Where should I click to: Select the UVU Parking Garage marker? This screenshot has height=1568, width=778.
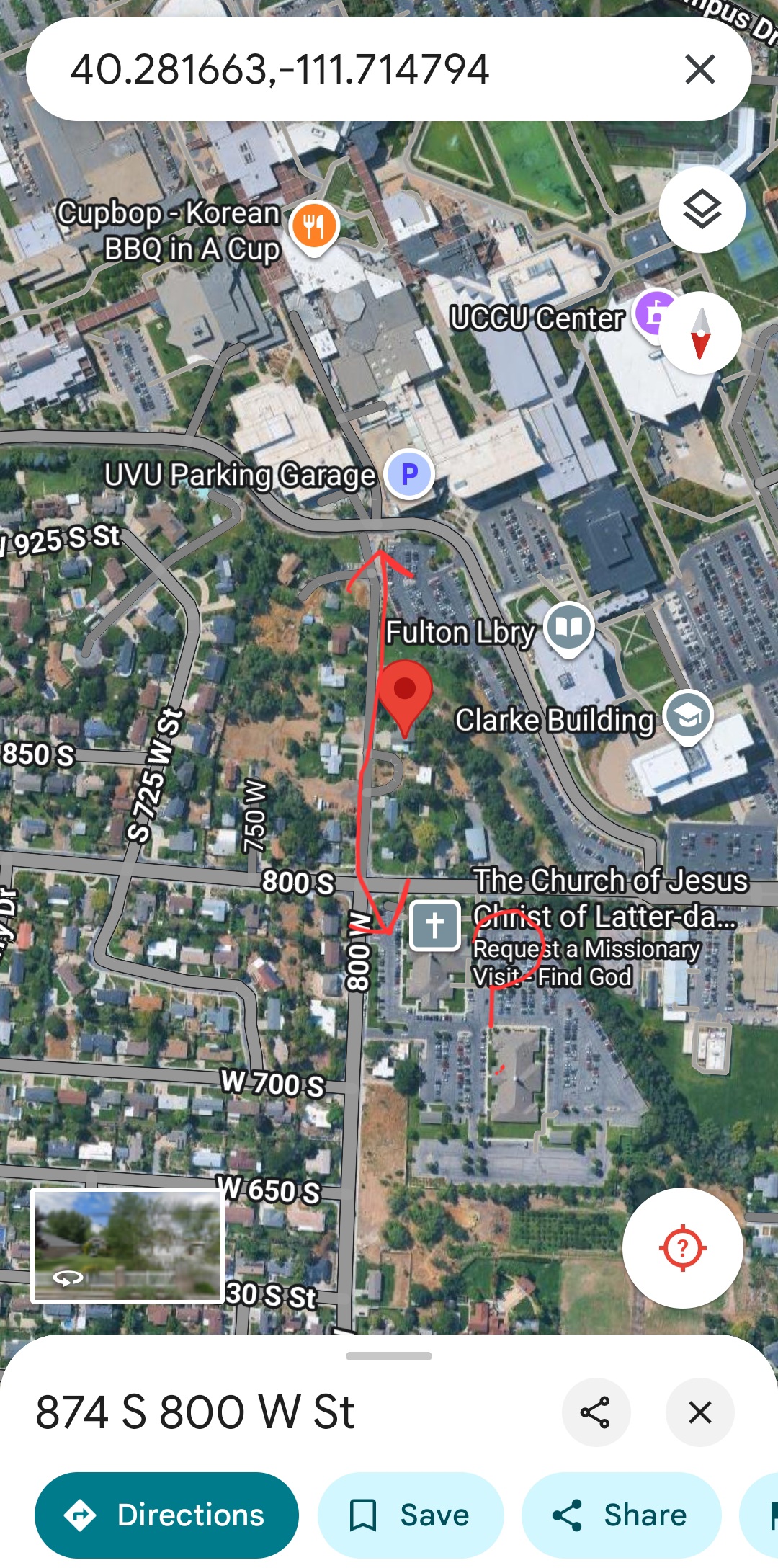409,474
